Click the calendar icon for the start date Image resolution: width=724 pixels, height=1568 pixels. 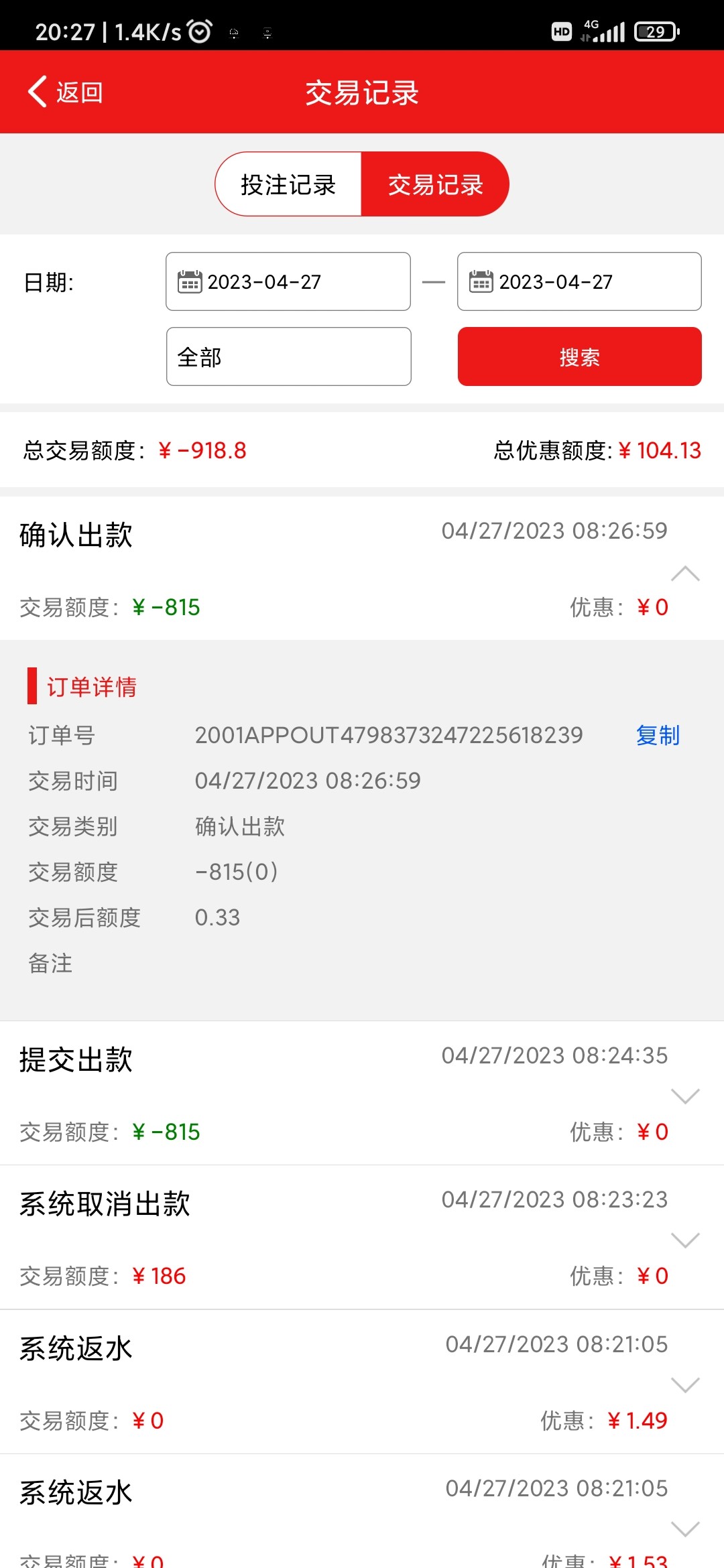[189, 281]
